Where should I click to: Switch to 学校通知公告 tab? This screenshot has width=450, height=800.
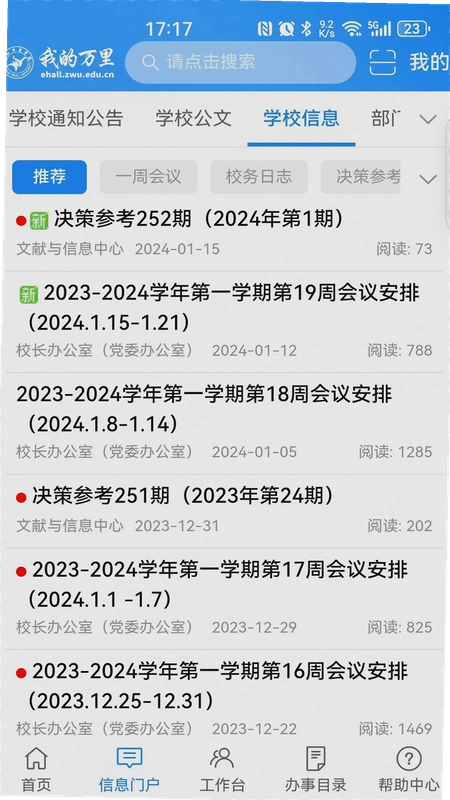(x=66, y=118)
